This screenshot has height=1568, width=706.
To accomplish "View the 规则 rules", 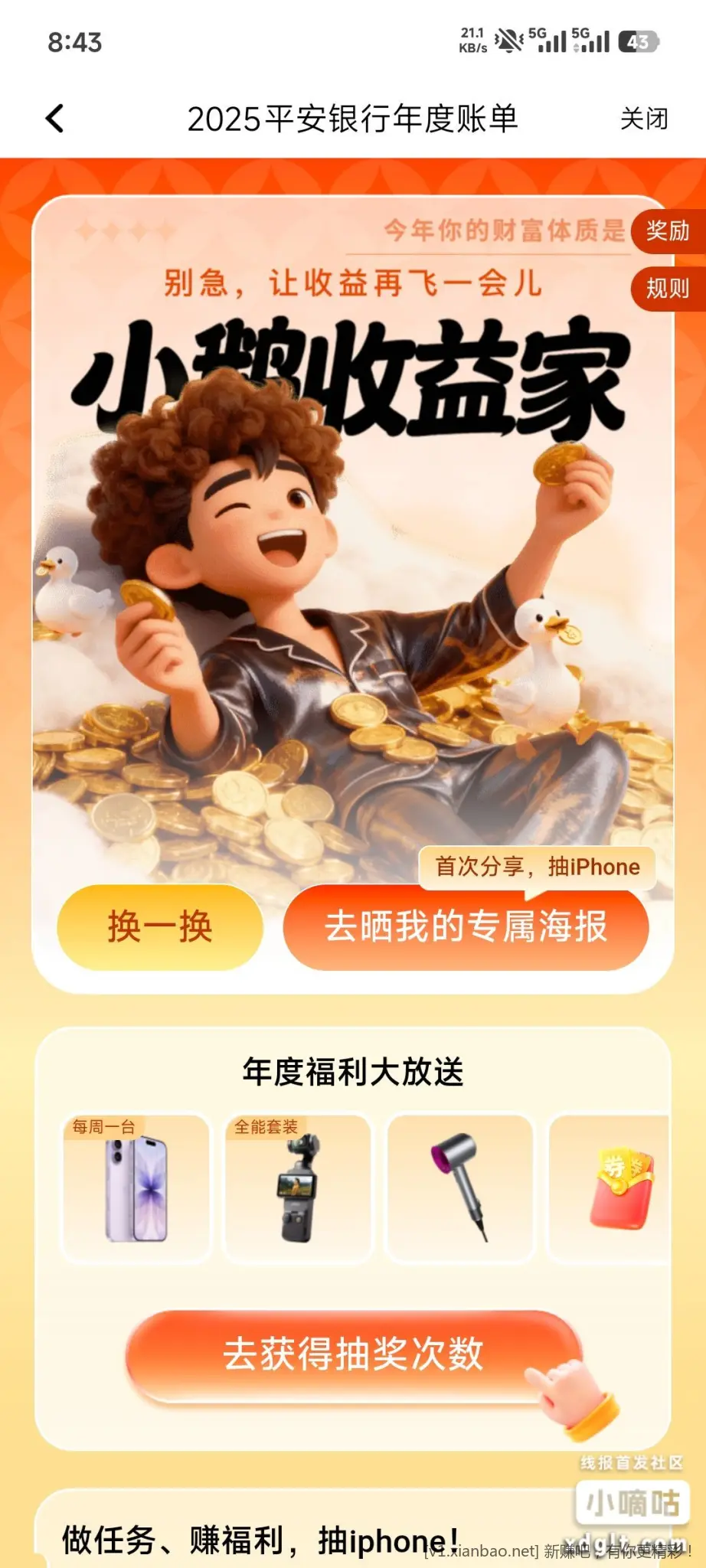I will (668, 289).
